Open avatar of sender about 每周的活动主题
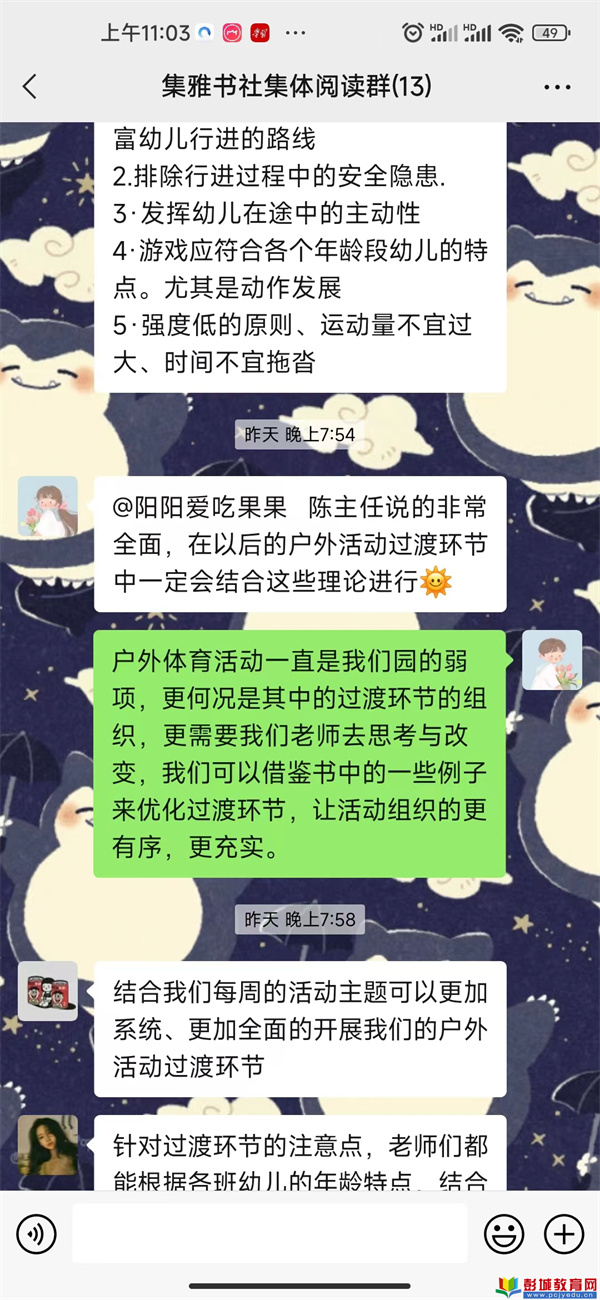The height and width of the screenshot is (1300, 600). tap(47, 991)
